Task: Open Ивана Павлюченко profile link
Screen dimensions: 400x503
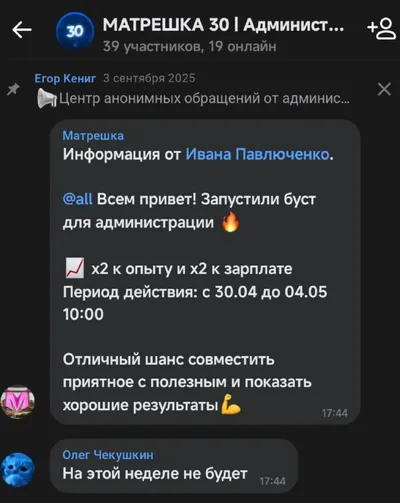Action: tap(258, 154)
